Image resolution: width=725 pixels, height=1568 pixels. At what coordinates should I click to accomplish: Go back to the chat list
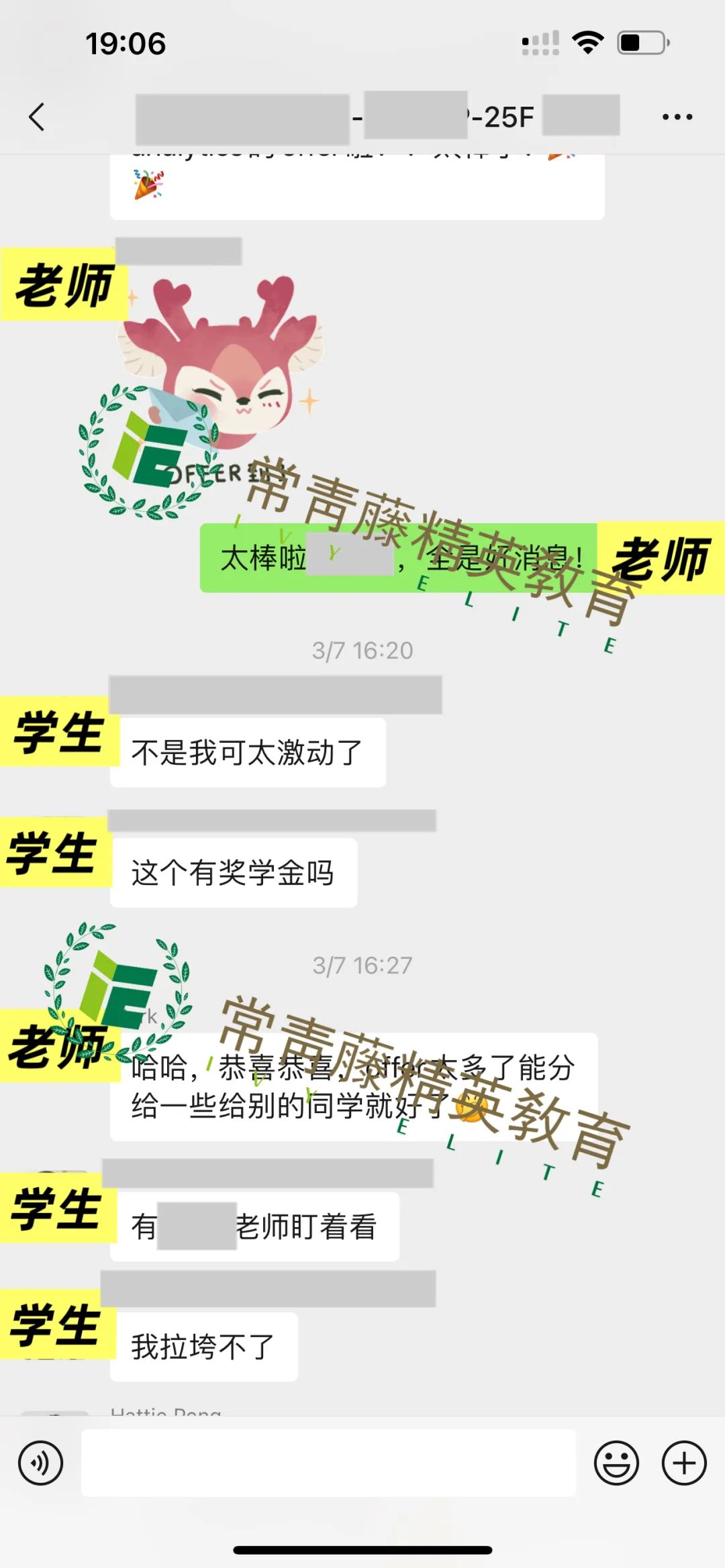pos(37,117)
